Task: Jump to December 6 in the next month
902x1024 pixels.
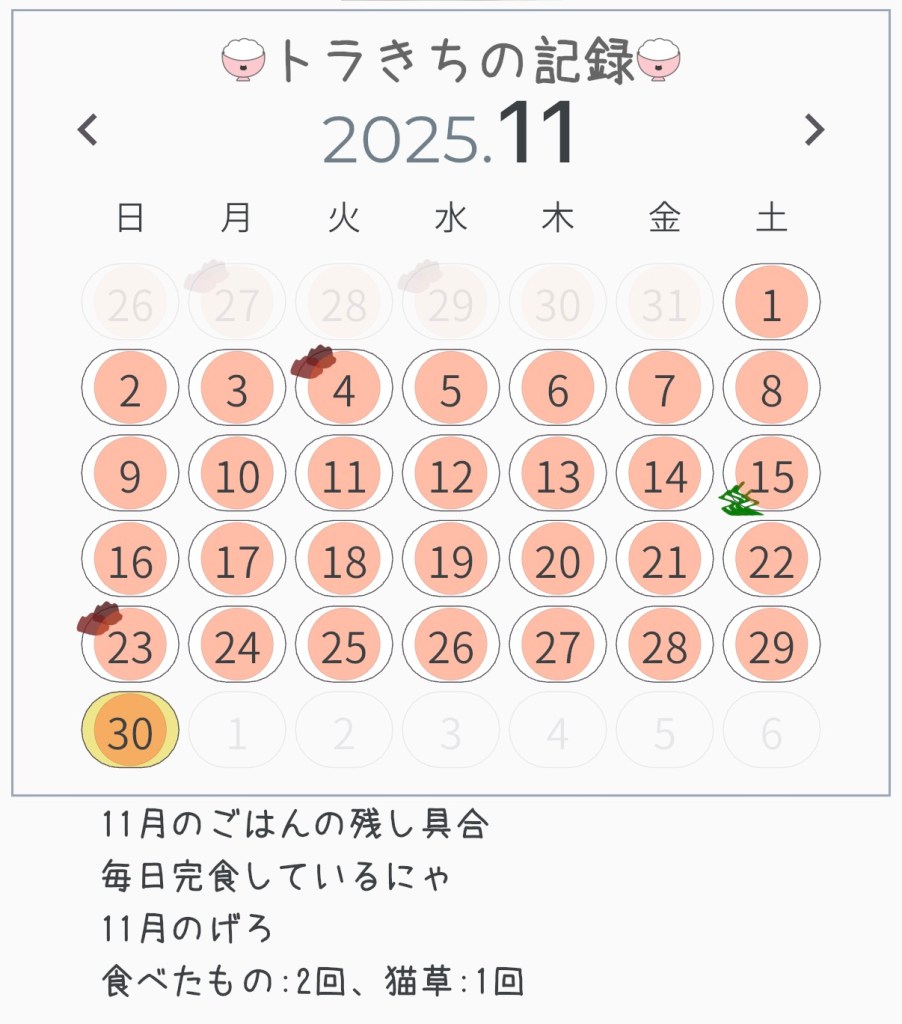Action: tap(771, 733)
